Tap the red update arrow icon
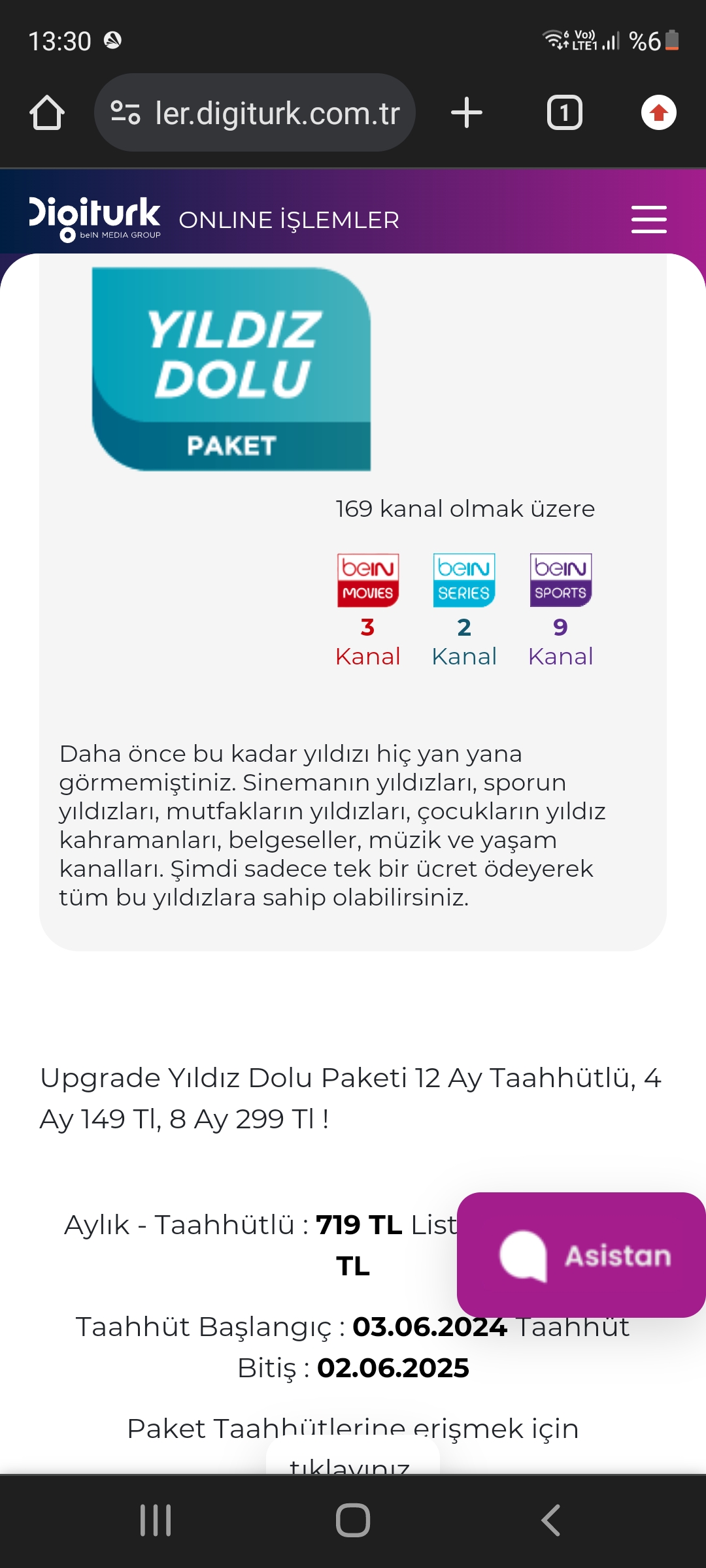 point(658,112)
